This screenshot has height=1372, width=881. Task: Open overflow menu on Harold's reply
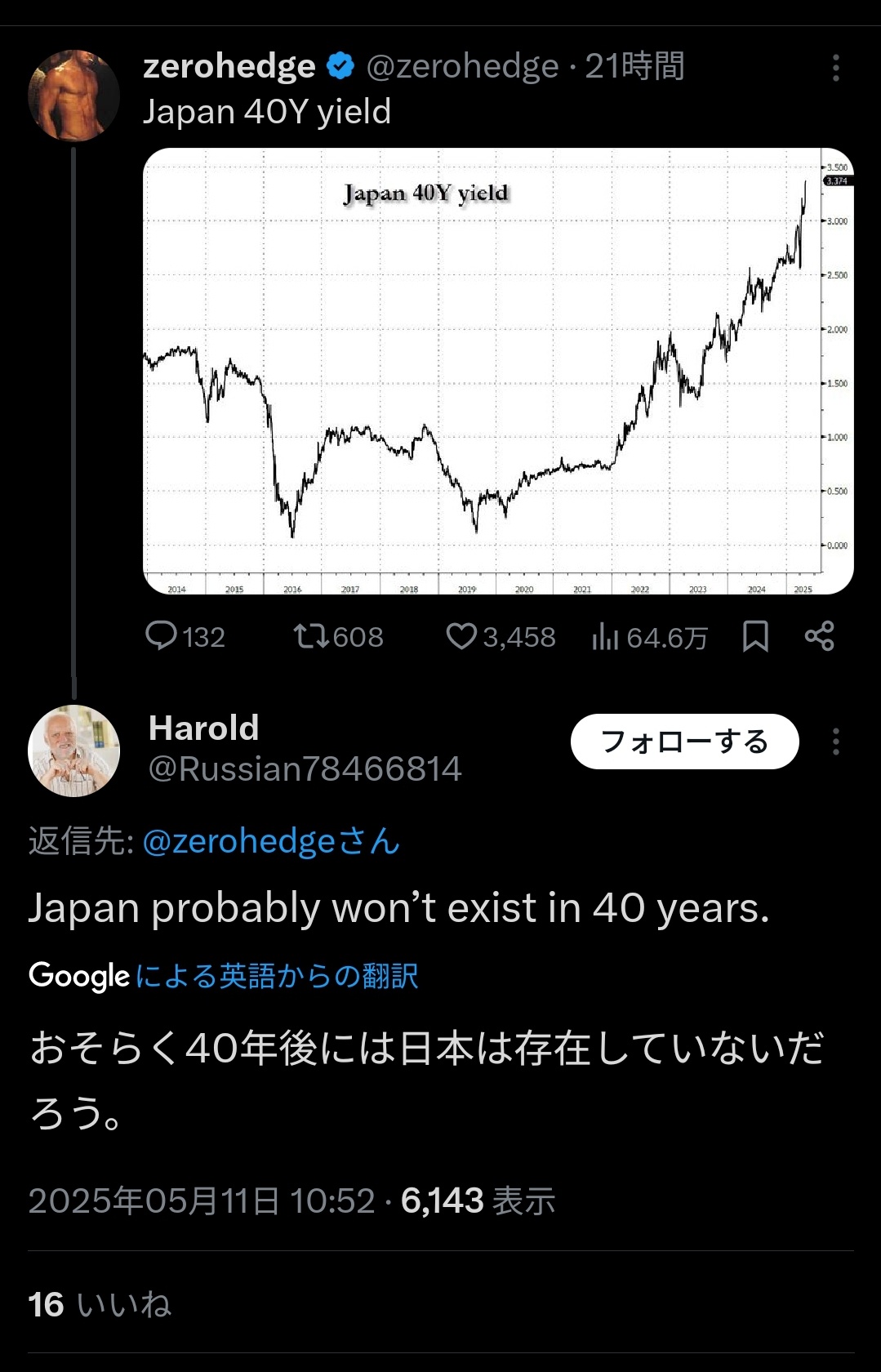pyautogui.click(x=835, y=742)
